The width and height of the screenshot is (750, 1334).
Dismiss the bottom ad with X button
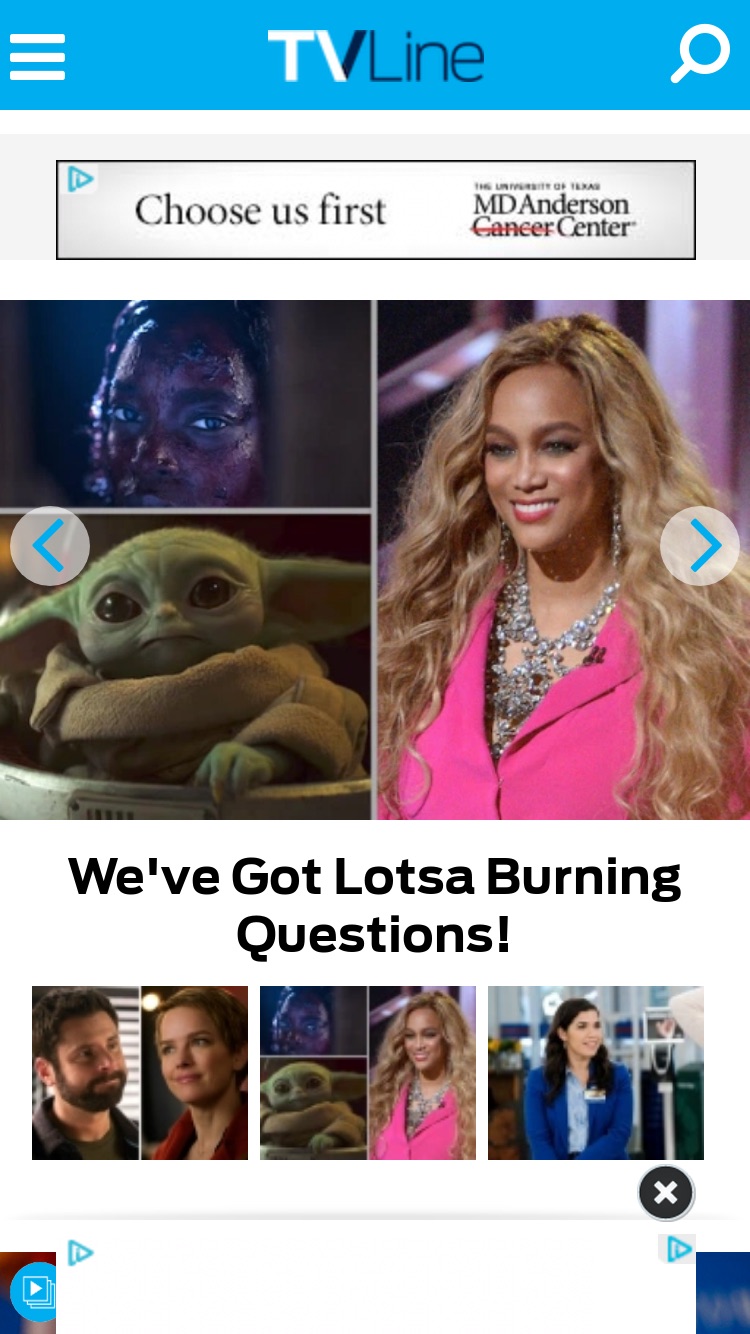pos(666,1192)
